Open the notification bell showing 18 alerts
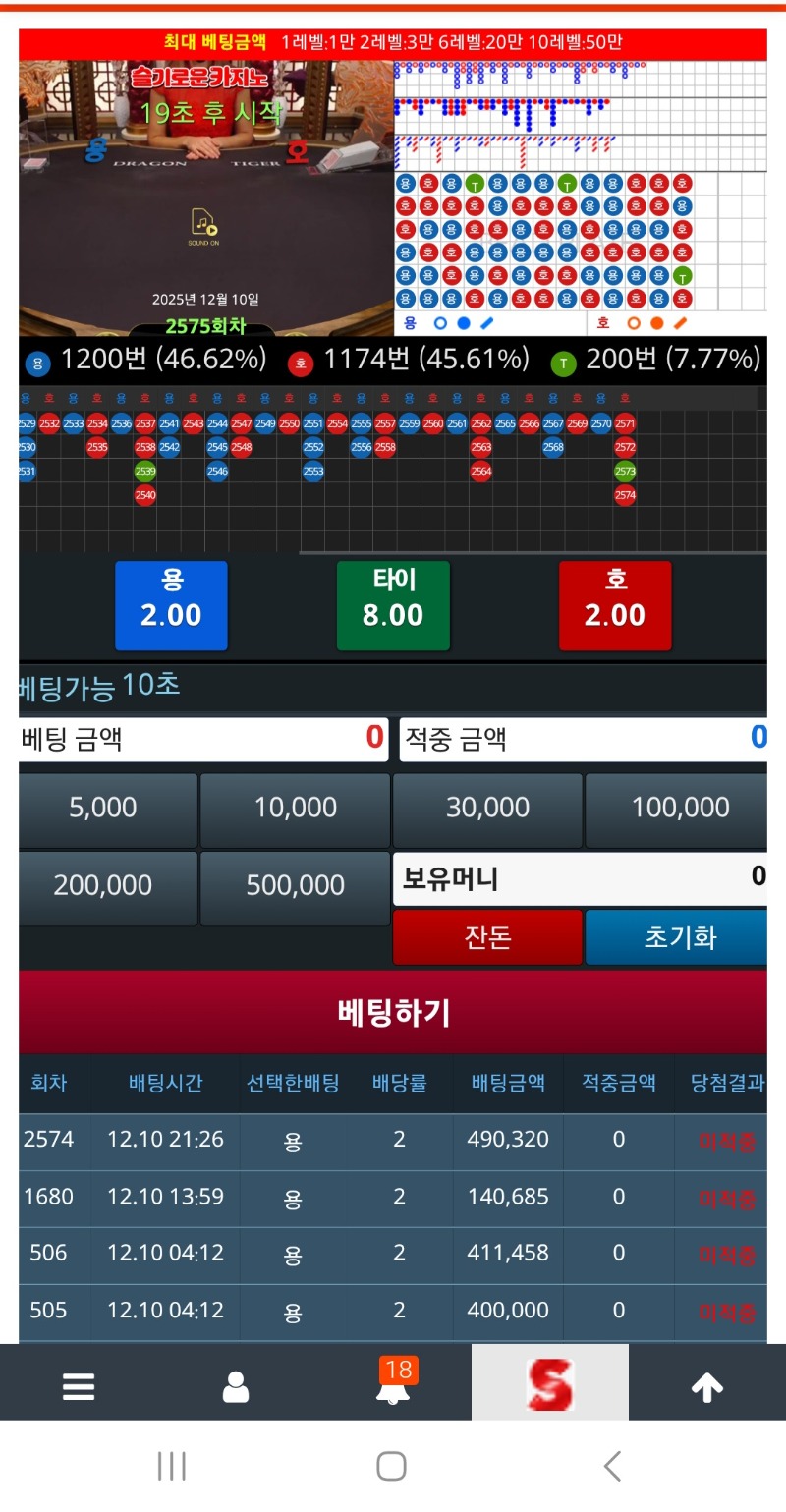 pyautogui.click(x=392, y=1390)
